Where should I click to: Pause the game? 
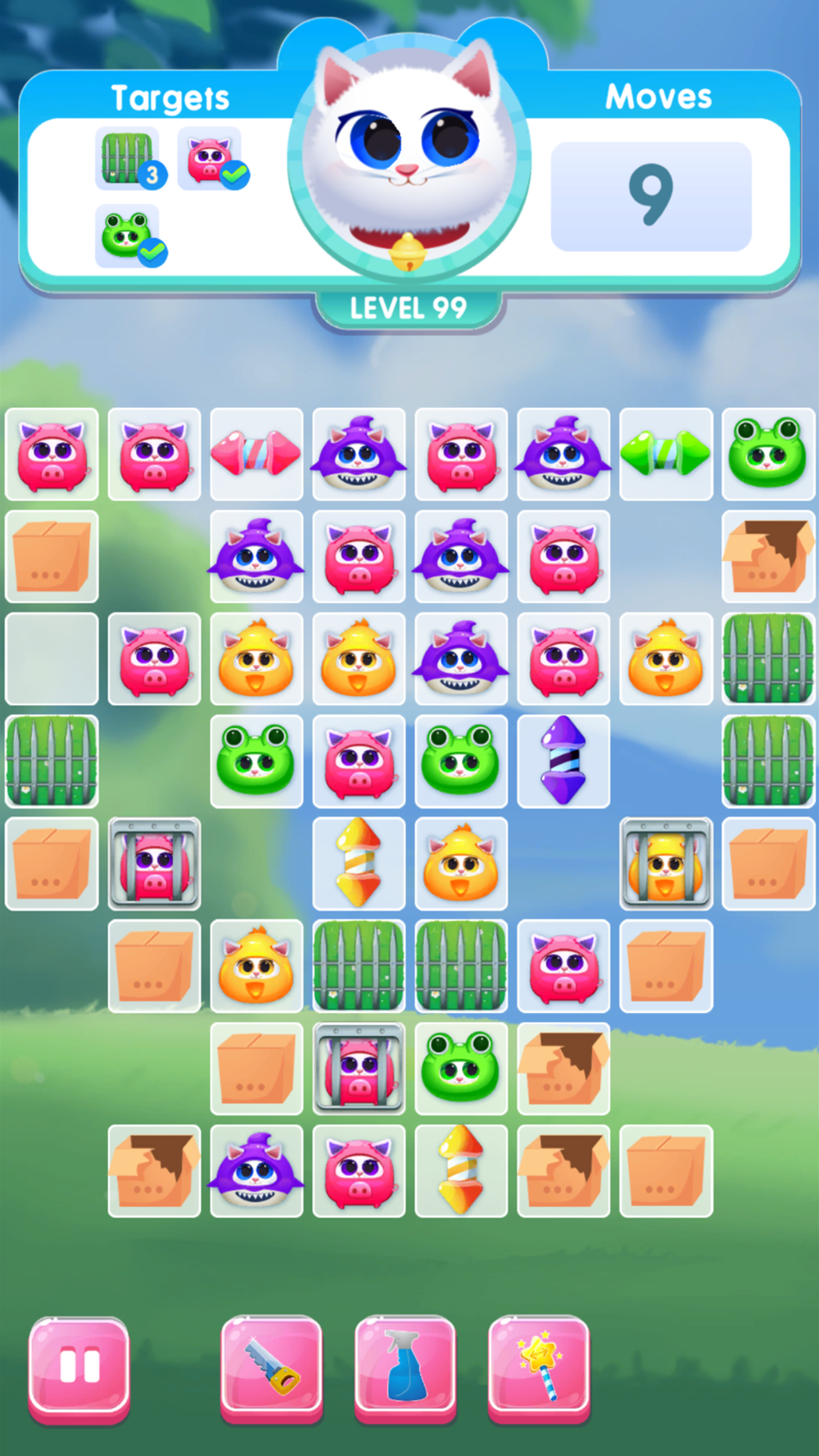point(79,1366)
